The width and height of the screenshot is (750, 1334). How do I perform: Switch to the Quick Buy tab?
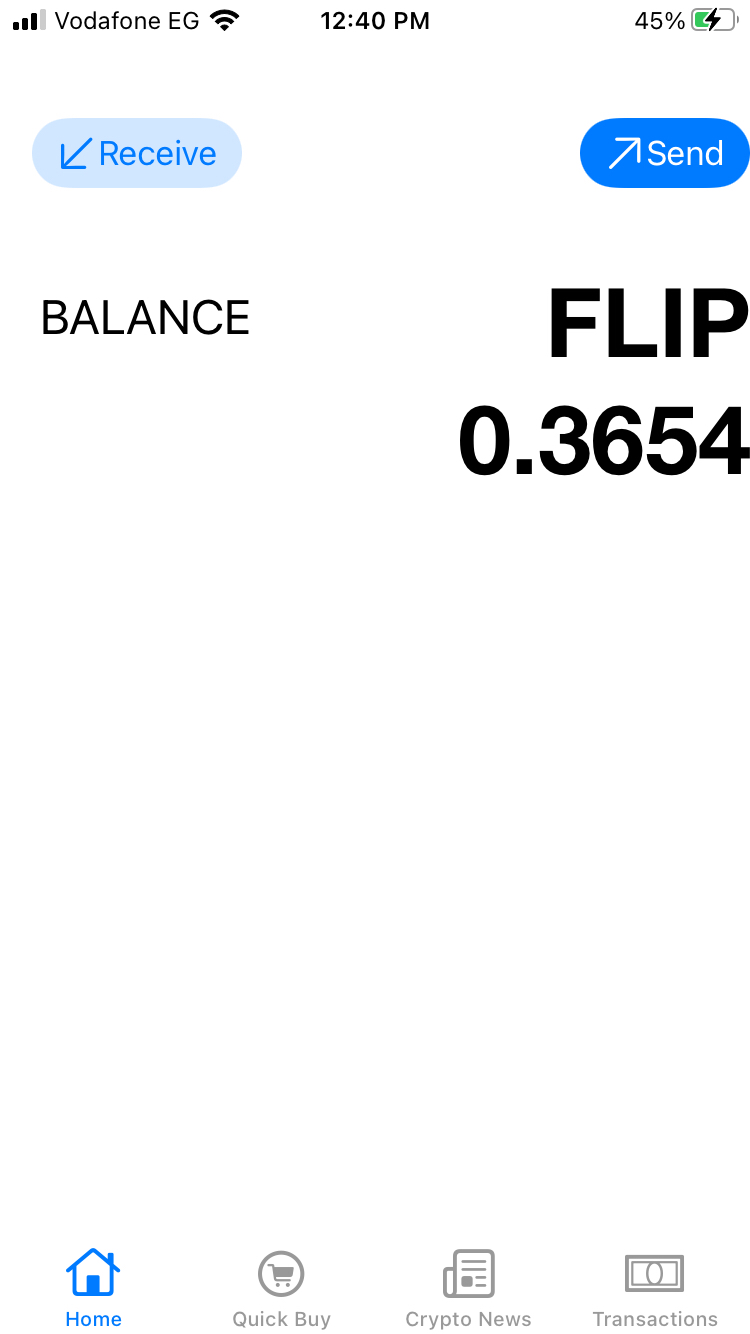(x=281, y=1288)
